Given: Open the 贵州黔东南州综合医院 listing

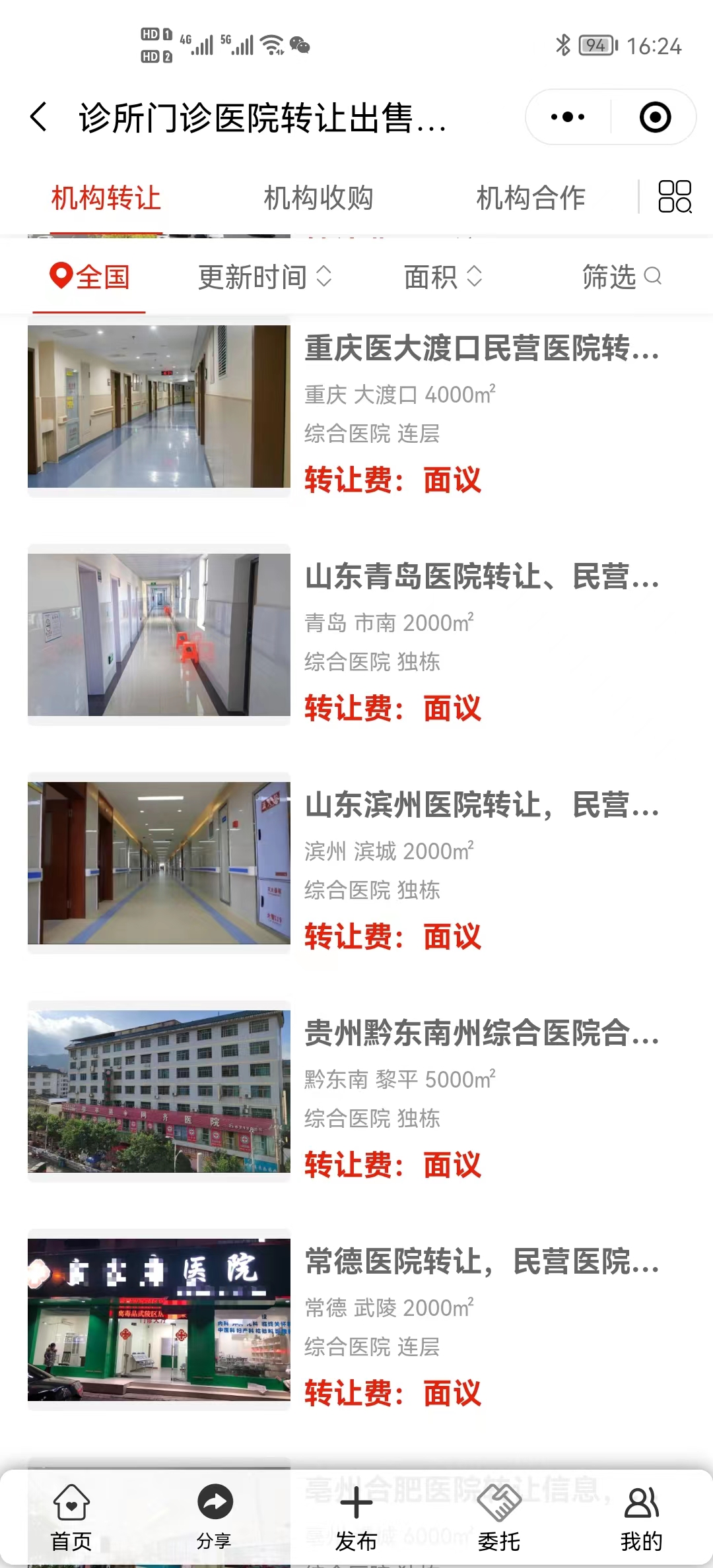Looking at the screenshot, I should [x=482, y=1033].
